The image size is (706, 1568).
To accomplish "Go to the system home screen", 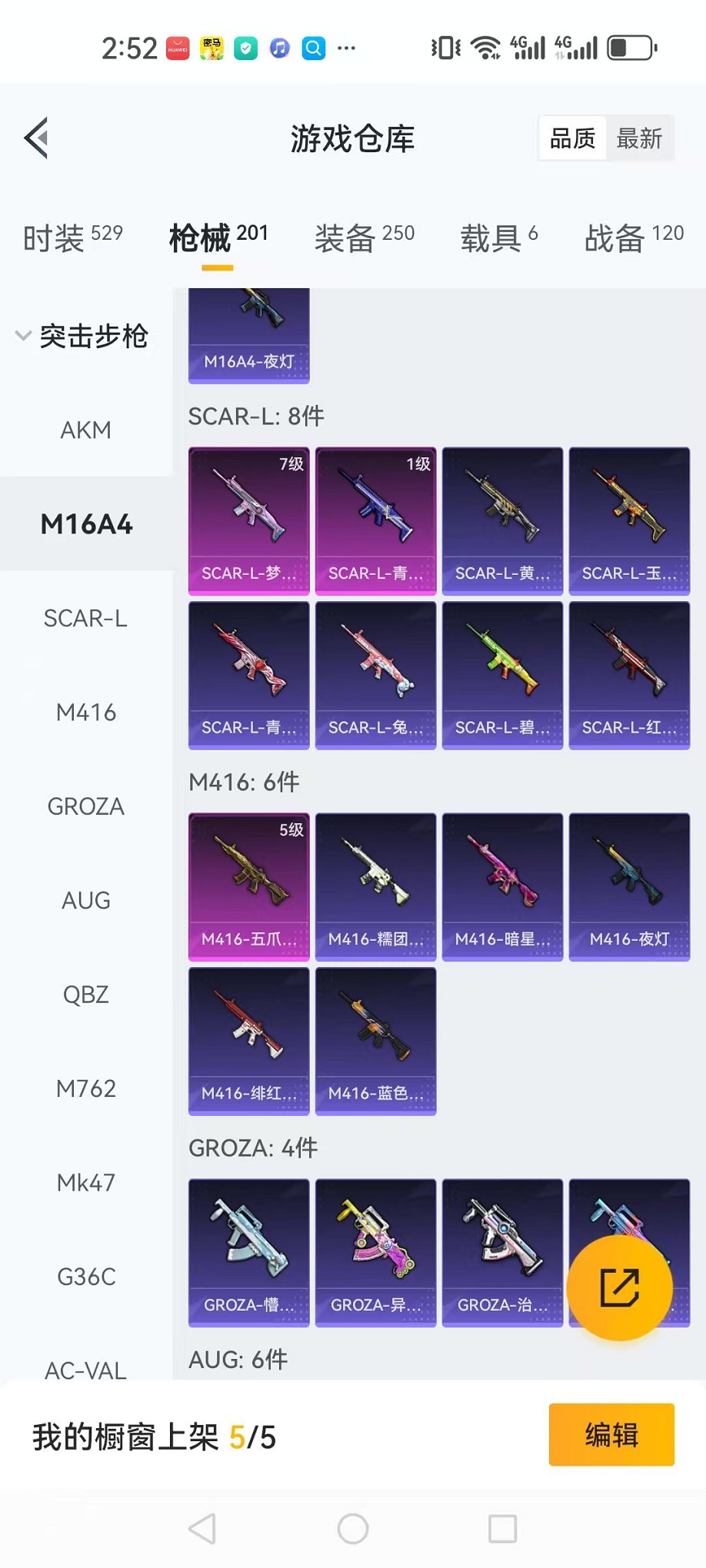I will [353, 1529].
